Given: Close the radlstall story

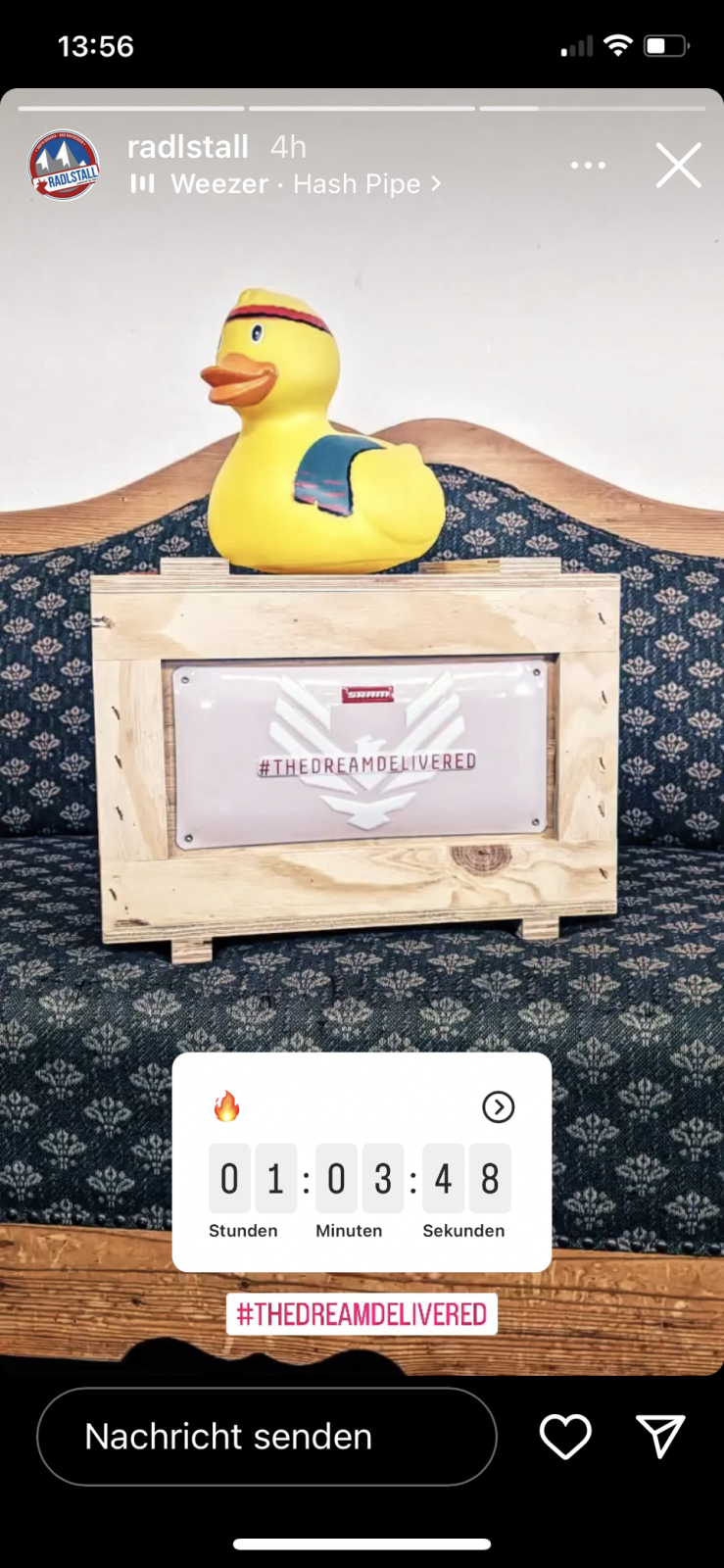Looking at the screenshot, I should [678, 165].
